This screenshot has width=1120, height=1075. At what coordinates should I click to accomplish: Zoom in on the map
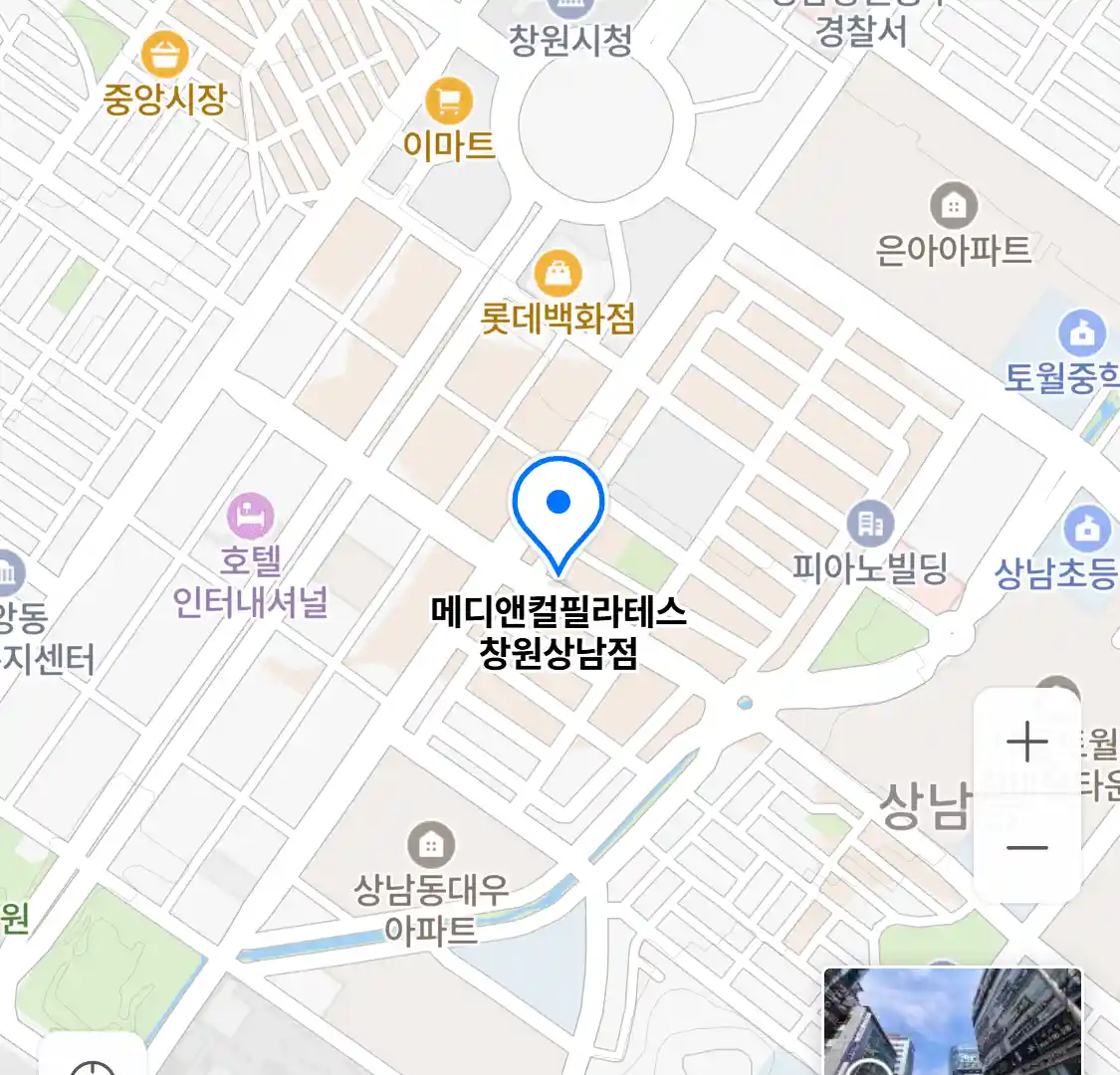click(x=1026, y=743)
